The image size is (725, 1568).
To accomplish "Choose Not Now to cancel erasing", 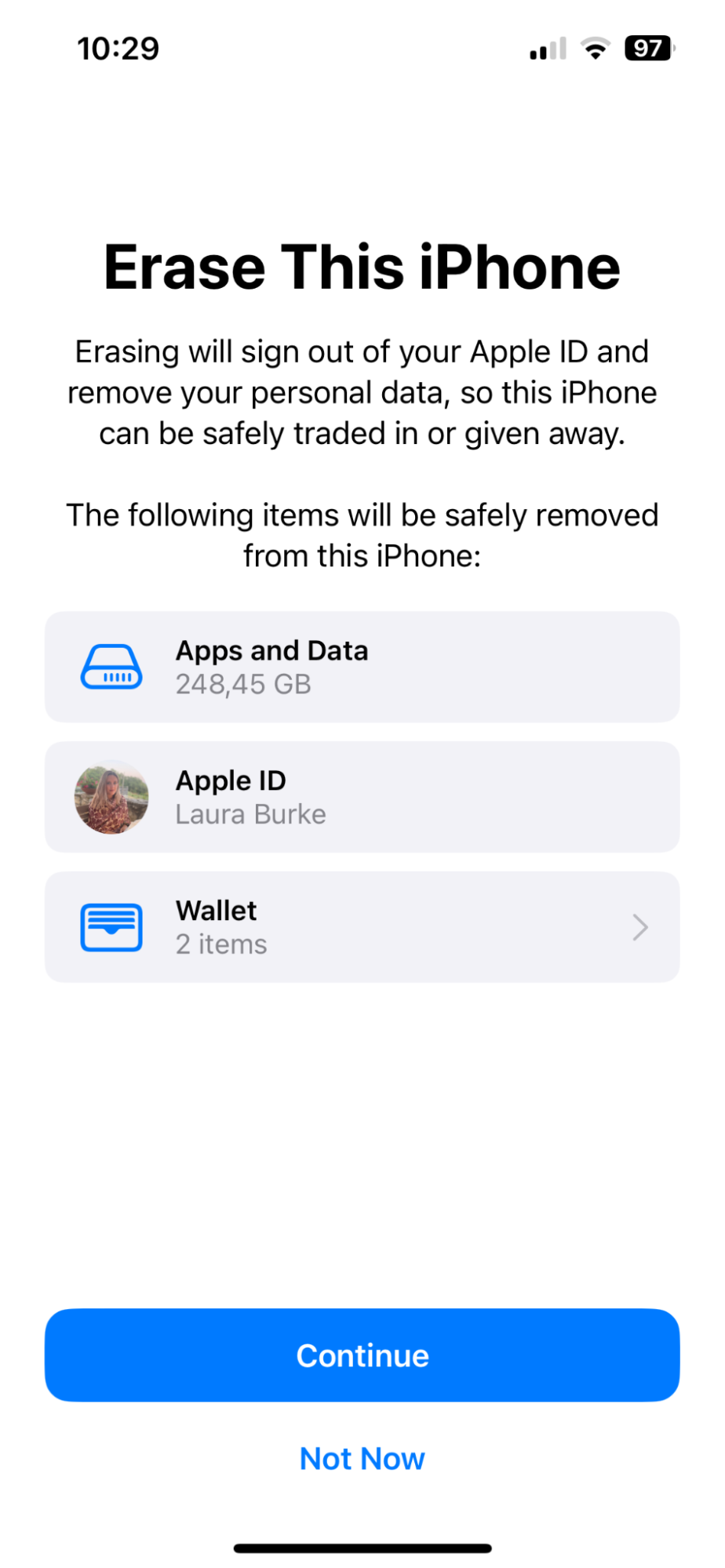I will point(362,1458).
